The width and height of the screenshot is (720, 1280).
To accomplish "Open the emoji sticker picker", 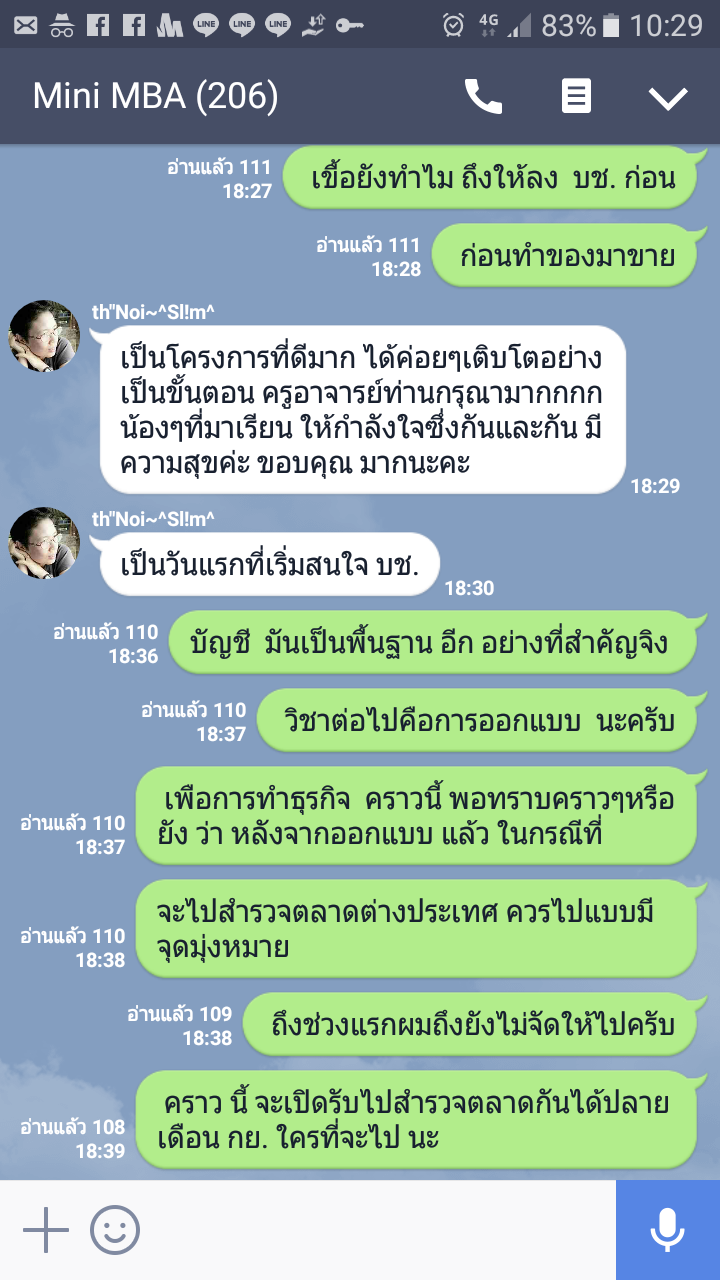I will click(x=115, y=1230).
